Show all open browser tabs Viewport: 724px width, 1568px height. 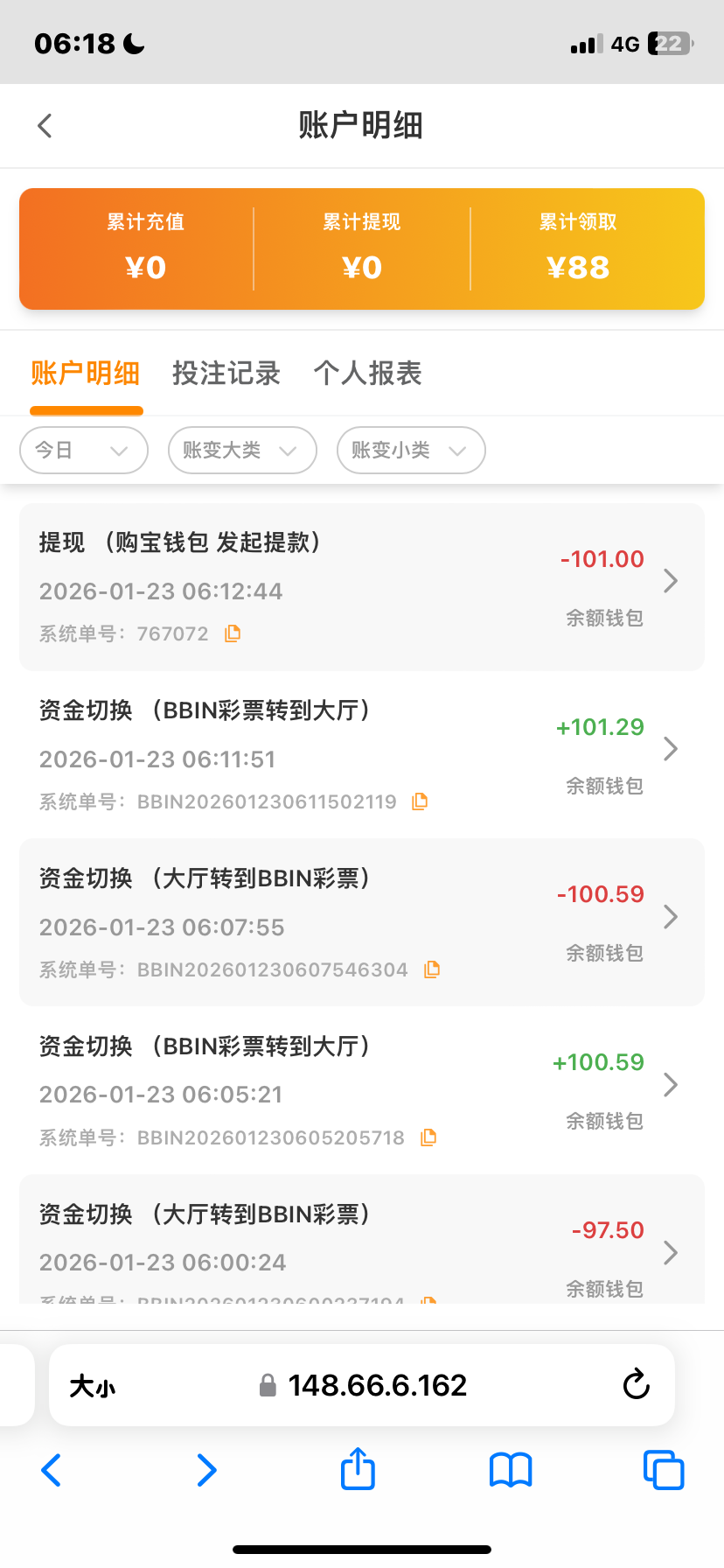pos(663,1470)
